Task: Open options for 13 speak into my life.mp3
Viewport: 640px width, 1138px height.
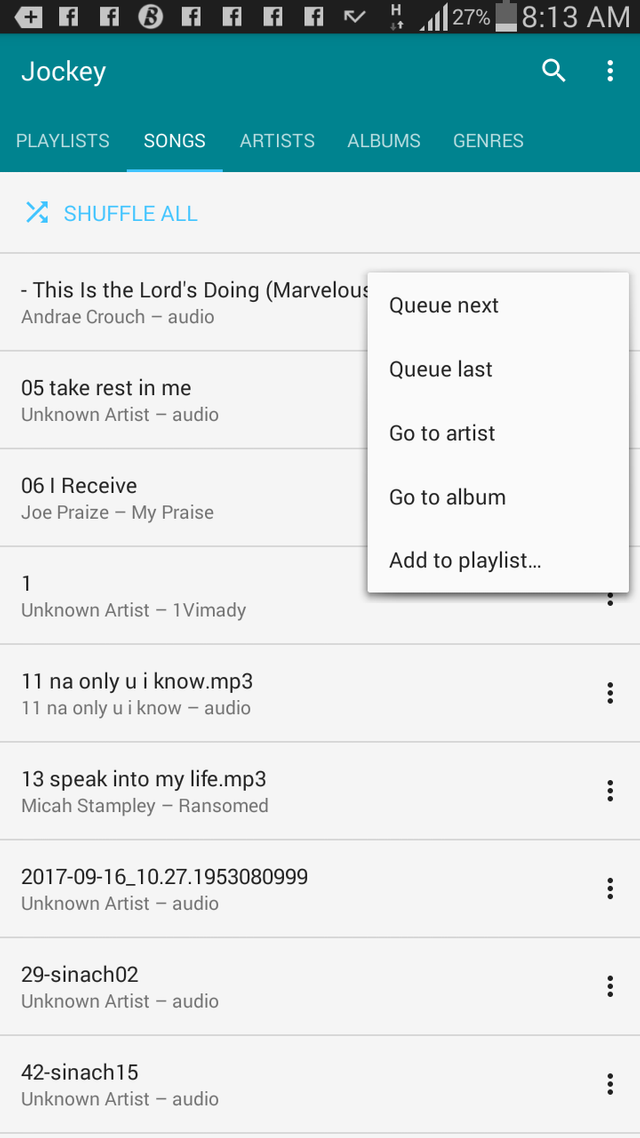Action: (610, 791)
